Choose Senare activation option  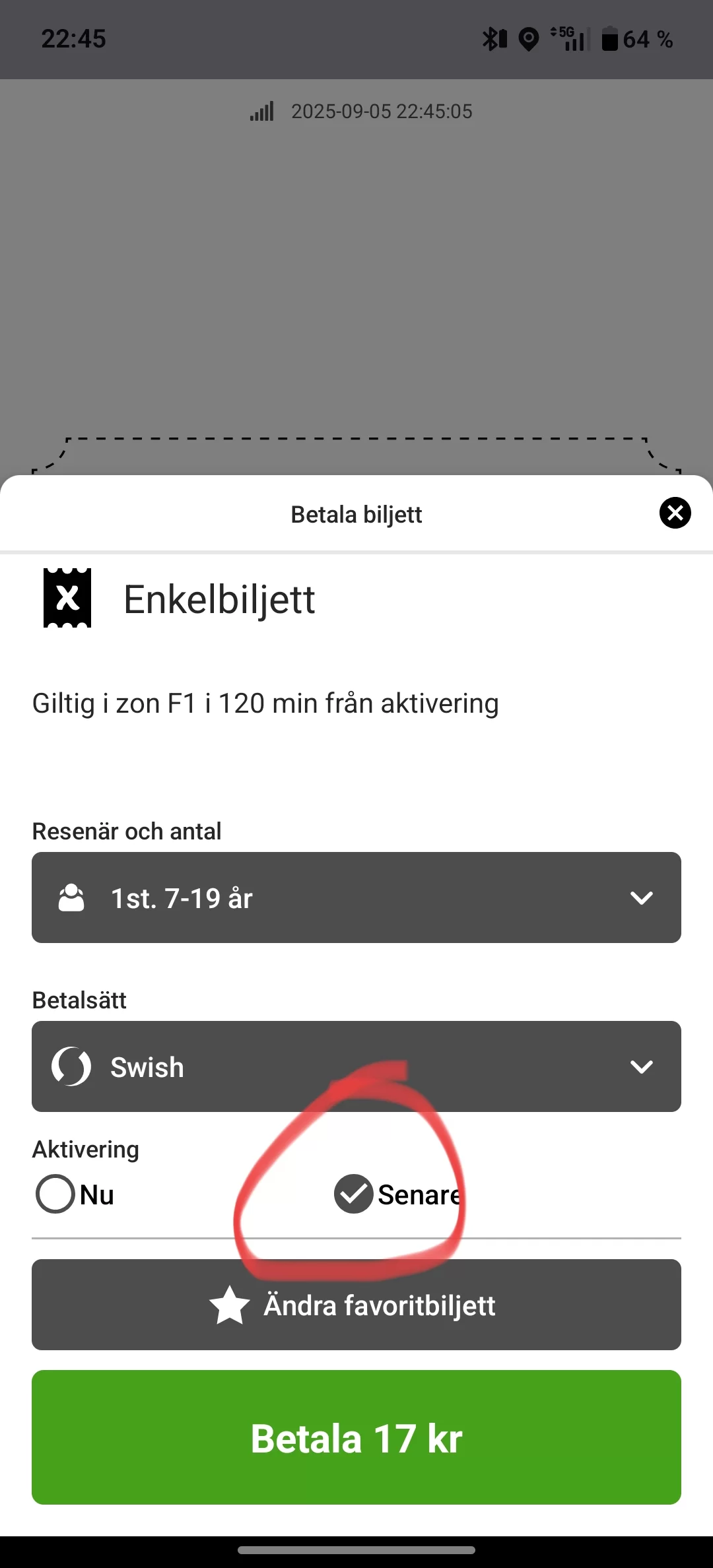pos(355,1194)
